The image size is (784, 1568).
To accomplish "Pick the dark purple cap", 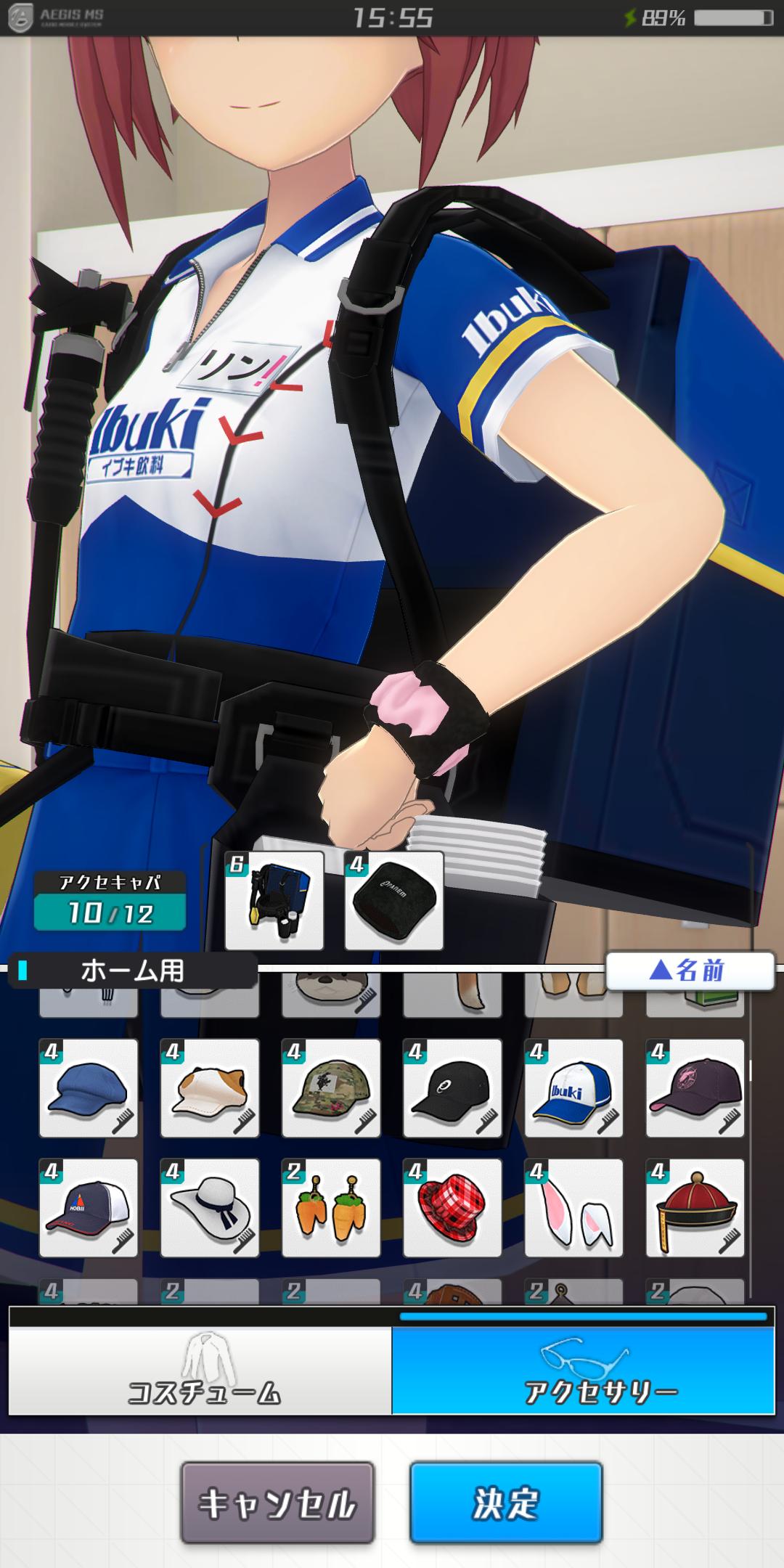I will click(695, 1087).
